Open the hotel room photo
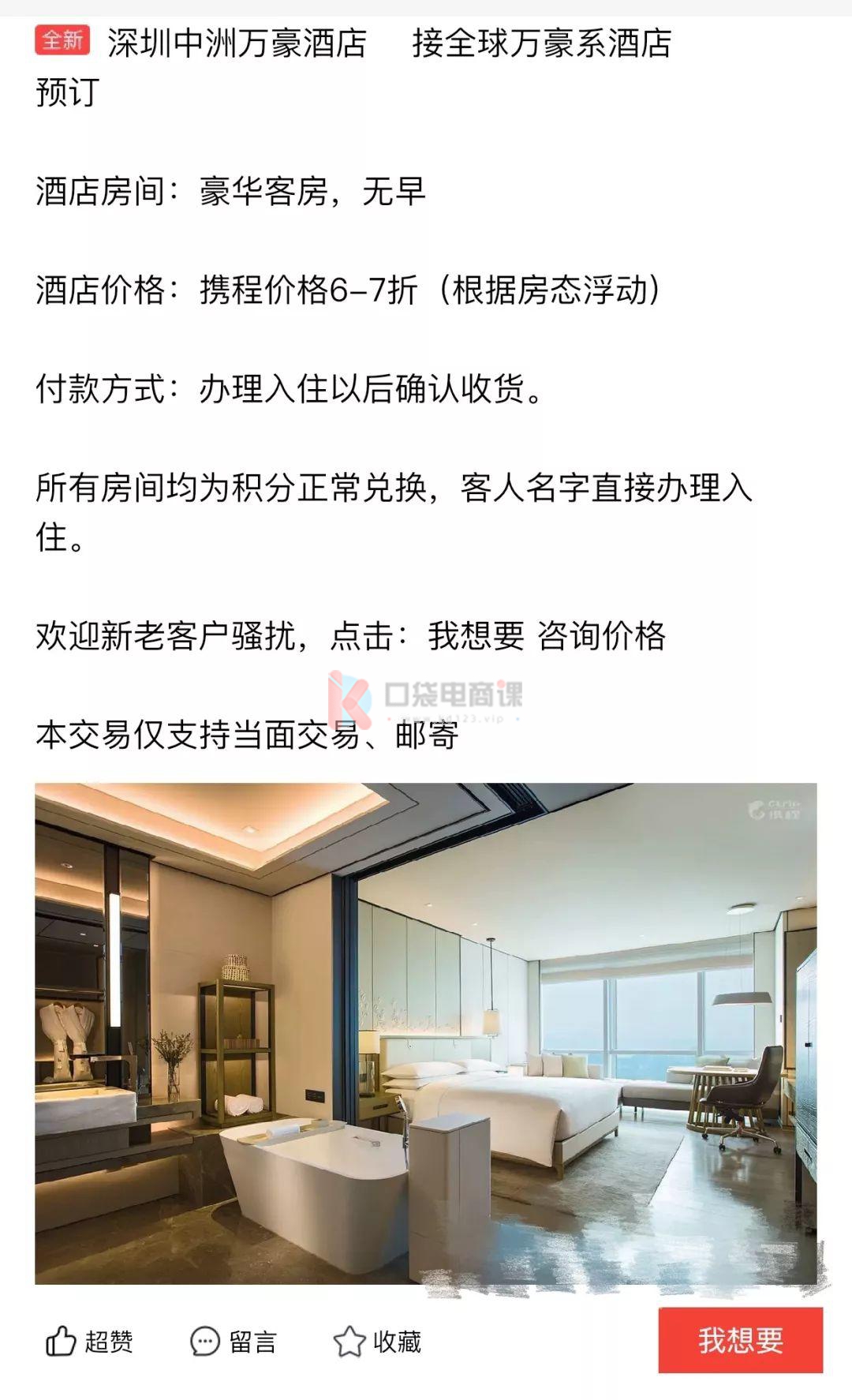The height and width of the screenshot is (1400, 852). tap(426, 1034)
